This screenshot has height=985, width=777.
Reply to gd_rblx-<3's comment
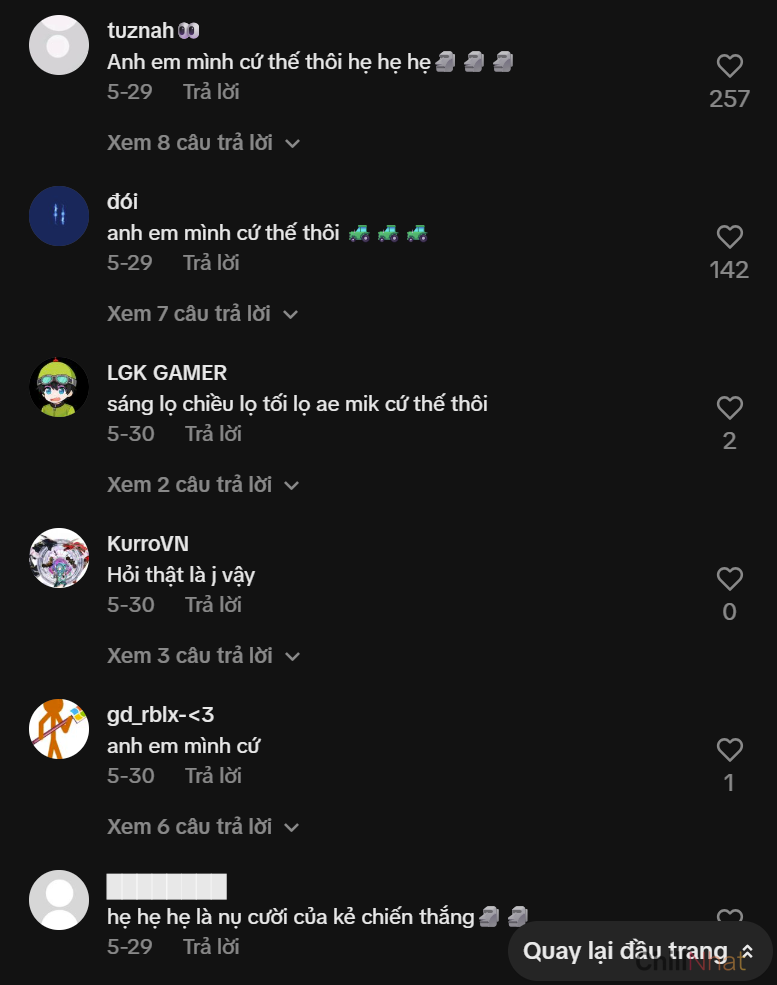click(x=213, y=776)
